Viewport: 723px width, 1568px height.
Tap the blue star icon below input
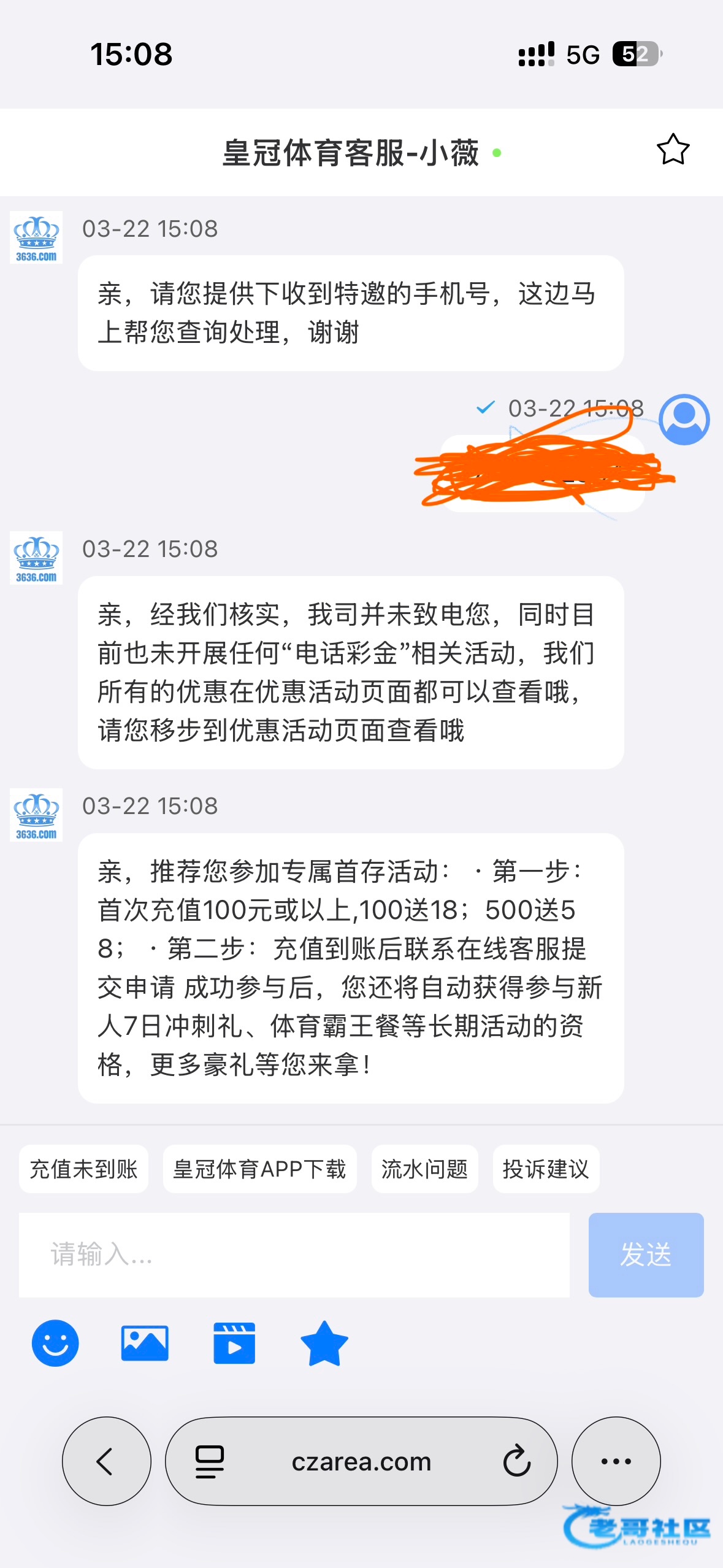(324, 1343)
